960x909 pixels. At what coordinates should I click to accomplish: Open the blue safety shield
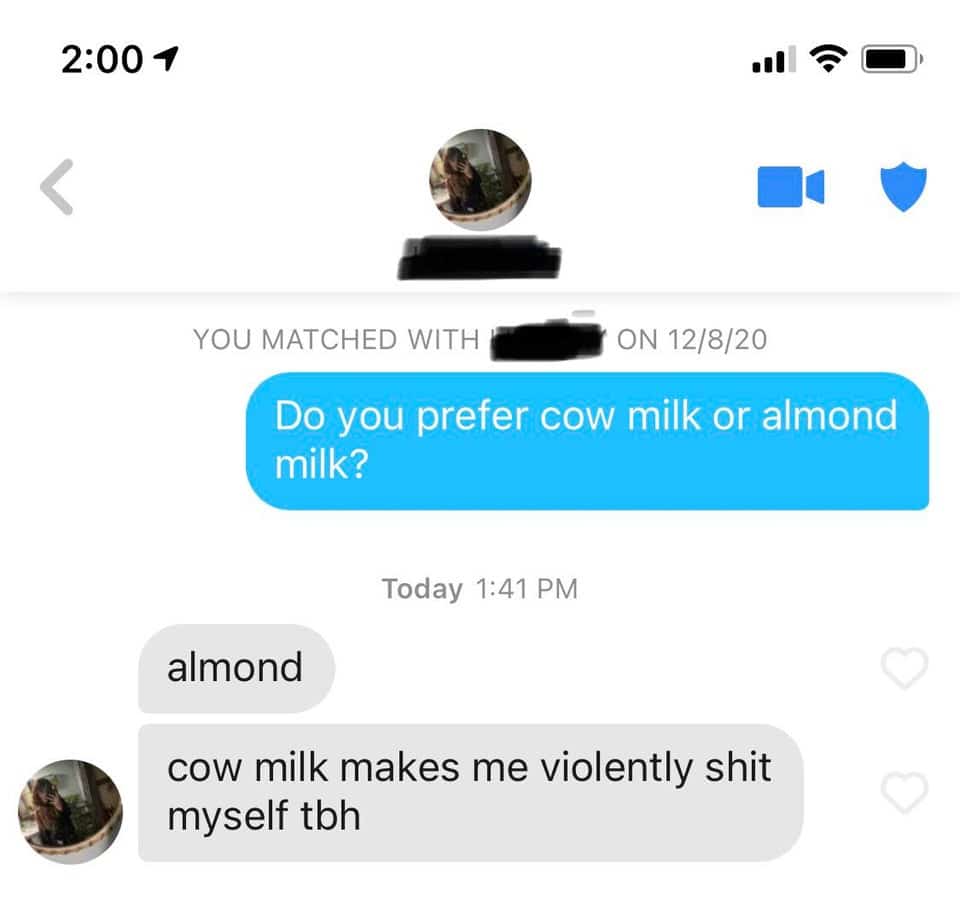pyautogui.click(x=903, y=188)
